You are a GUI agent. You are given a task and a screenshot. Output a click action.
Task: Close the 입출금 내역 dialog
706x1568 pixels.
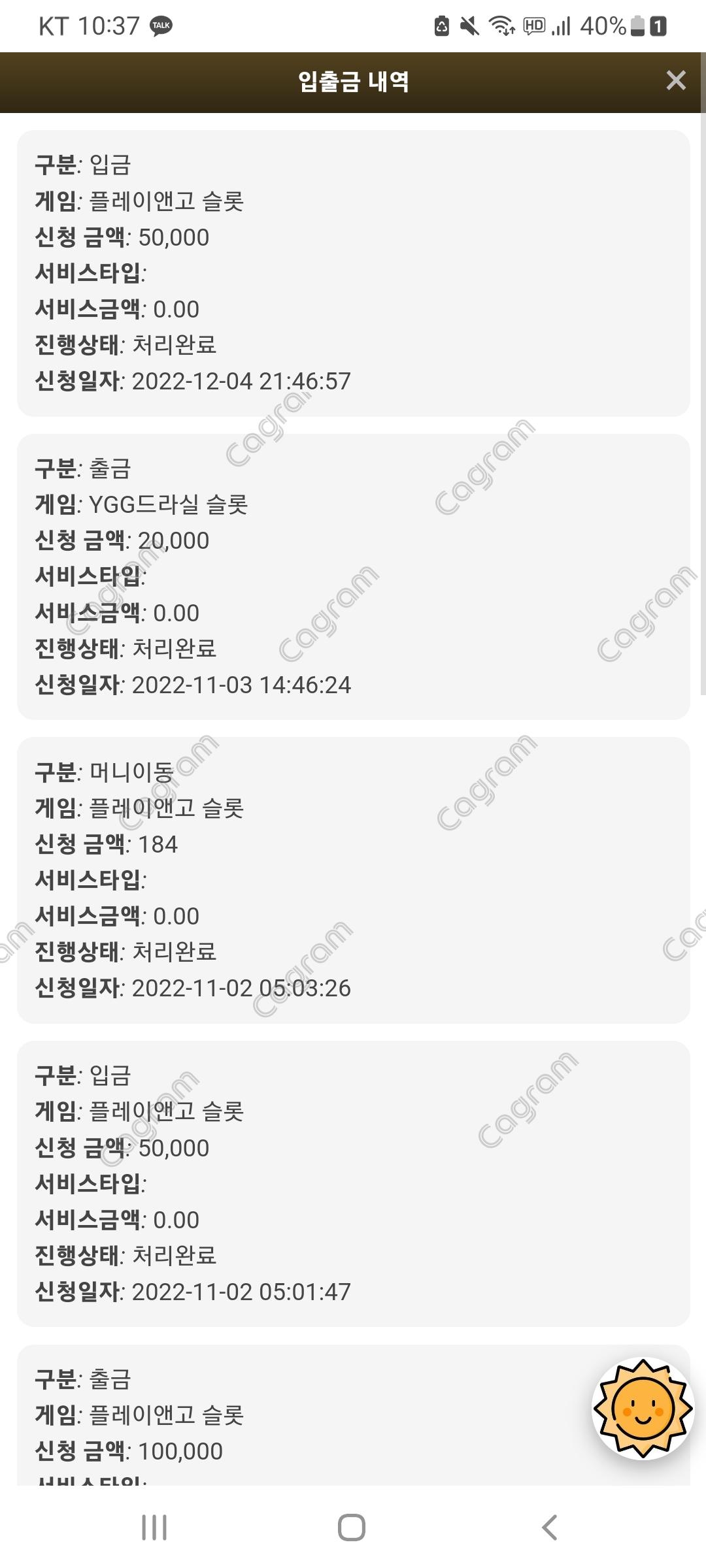[x=675, y=81]
